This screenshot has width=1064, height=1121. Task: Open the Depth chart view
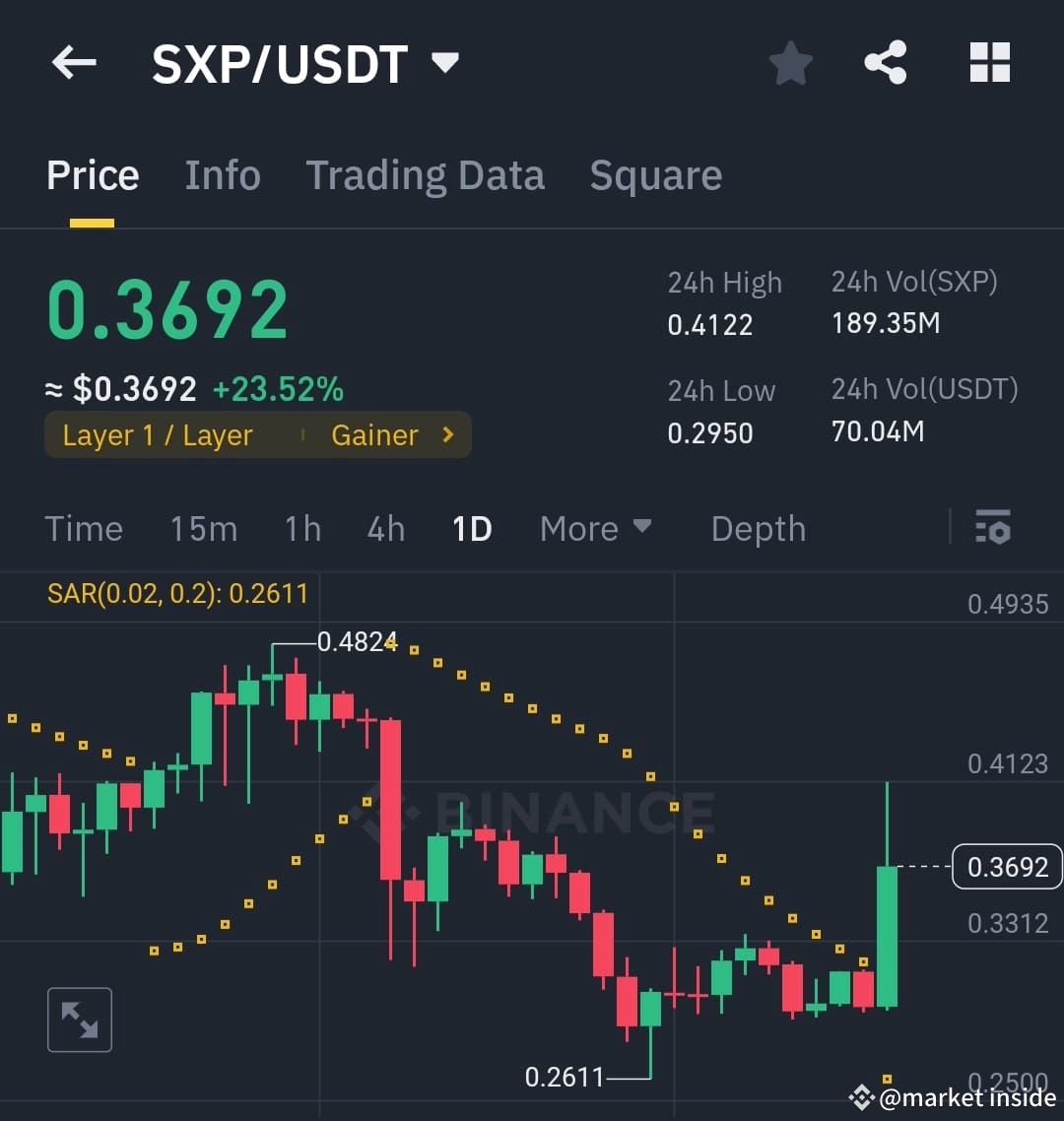point(758,528)
